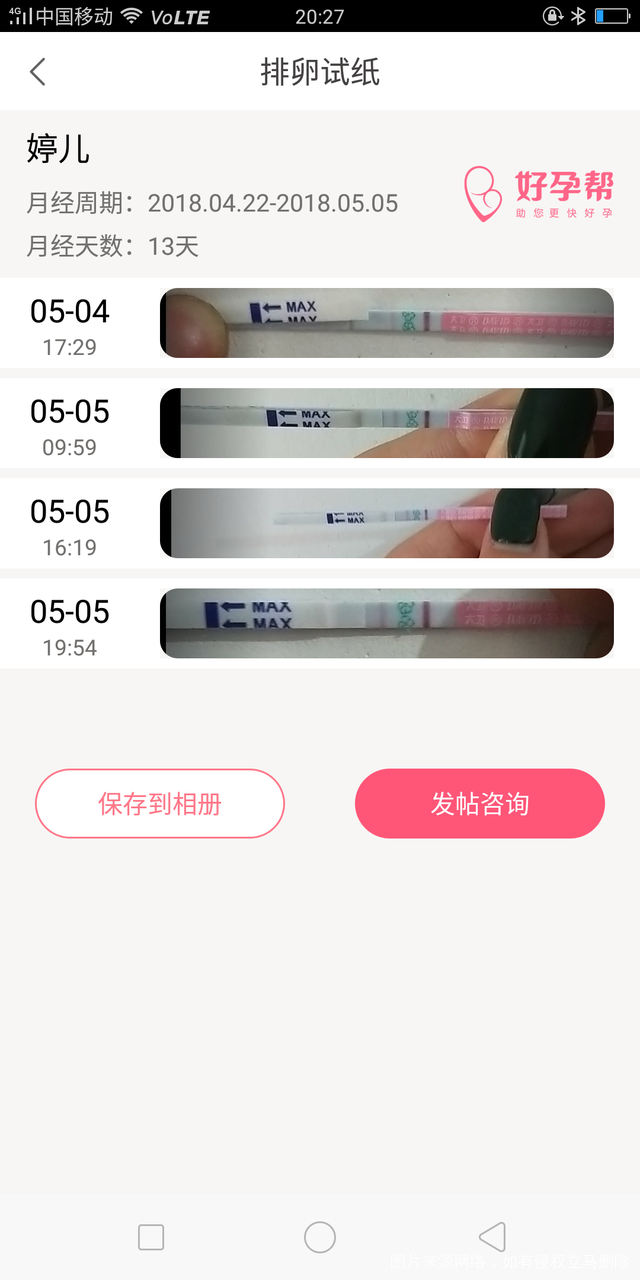Open the 05-04 17:29 test strip photo
The width and height of the screenshot is (640, 1280).
click(x=386, y=322)
